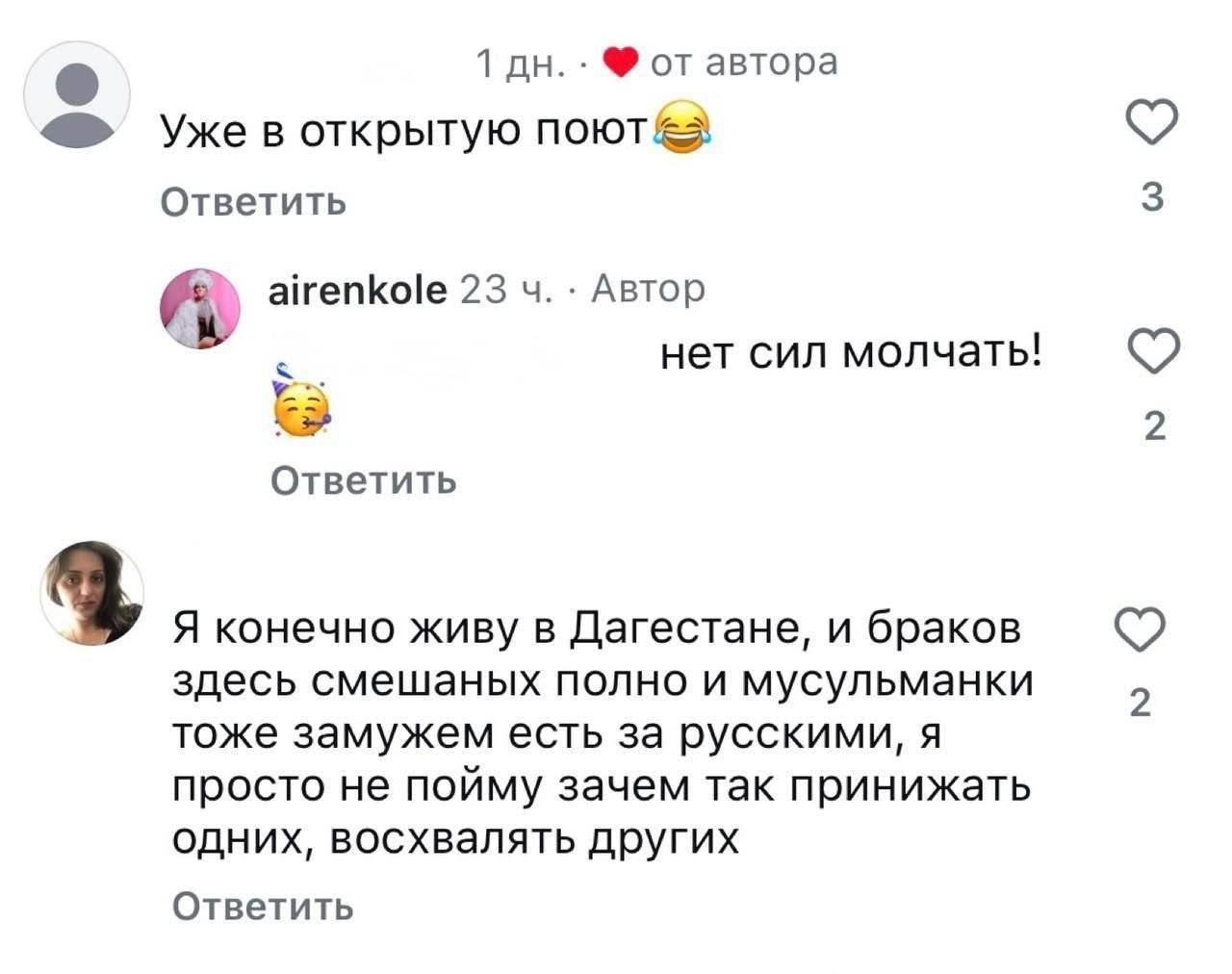
Task: Like the comment 'Уже в открытую поют'
Action: click(1151, 122)
